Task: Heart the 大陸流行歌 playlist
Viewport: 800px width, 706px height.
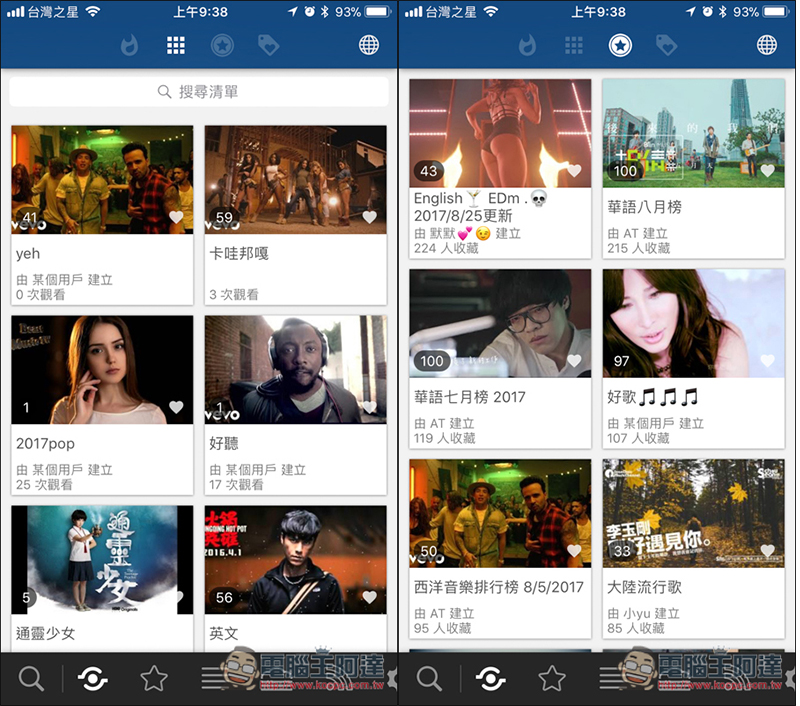Action: (x=767, y=551)
